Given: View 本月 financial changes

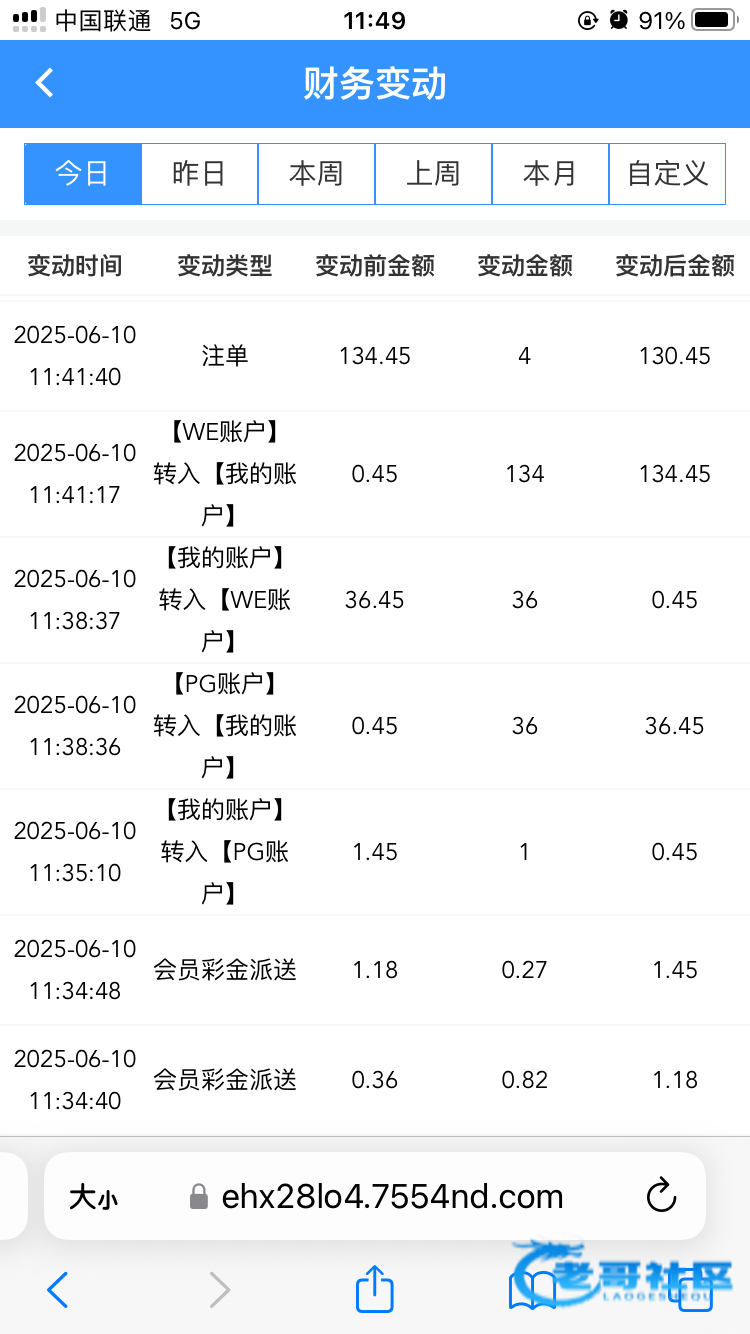Looking at the screenshot, I should click(x=550, y=174).
